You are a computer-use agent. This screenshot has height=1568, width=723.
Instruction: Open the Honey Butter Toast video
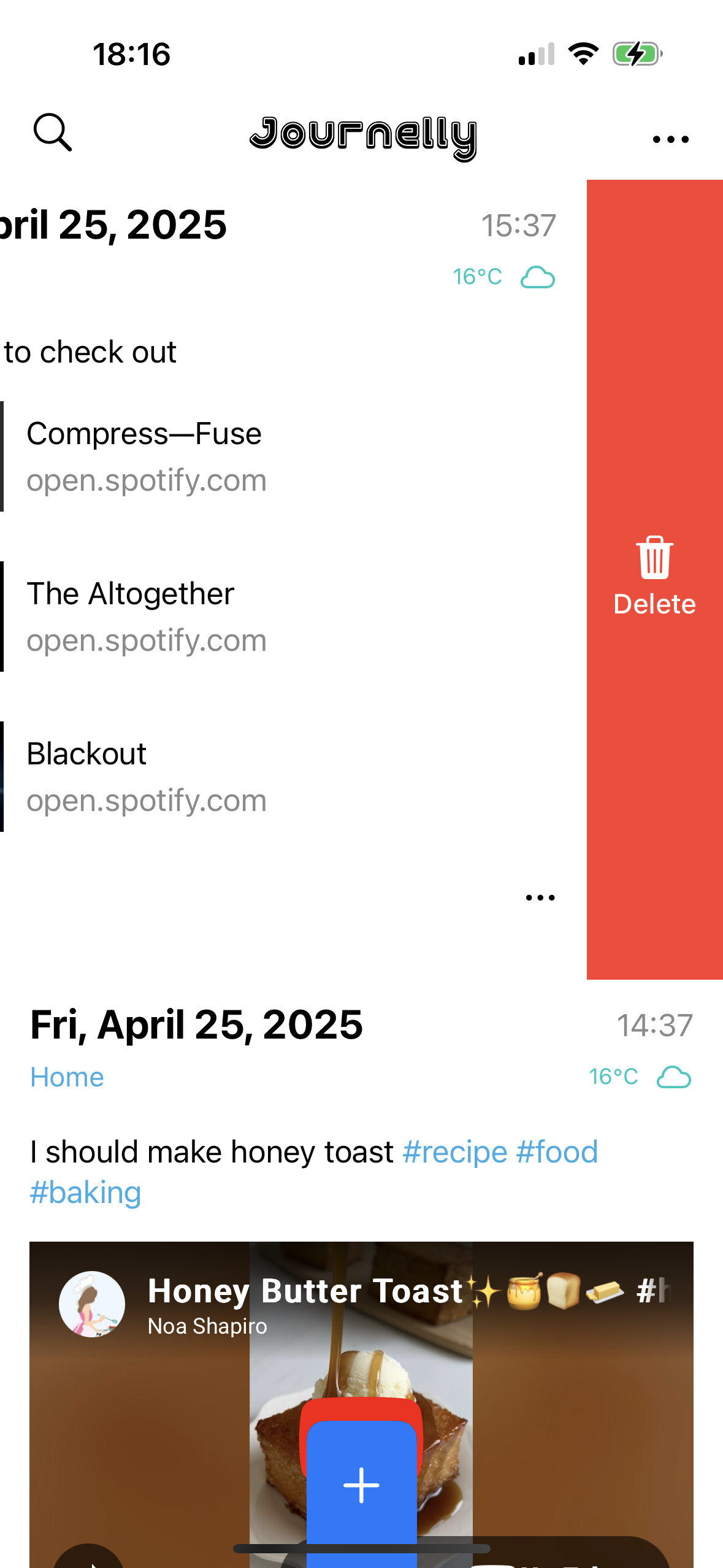[361, 1405]
